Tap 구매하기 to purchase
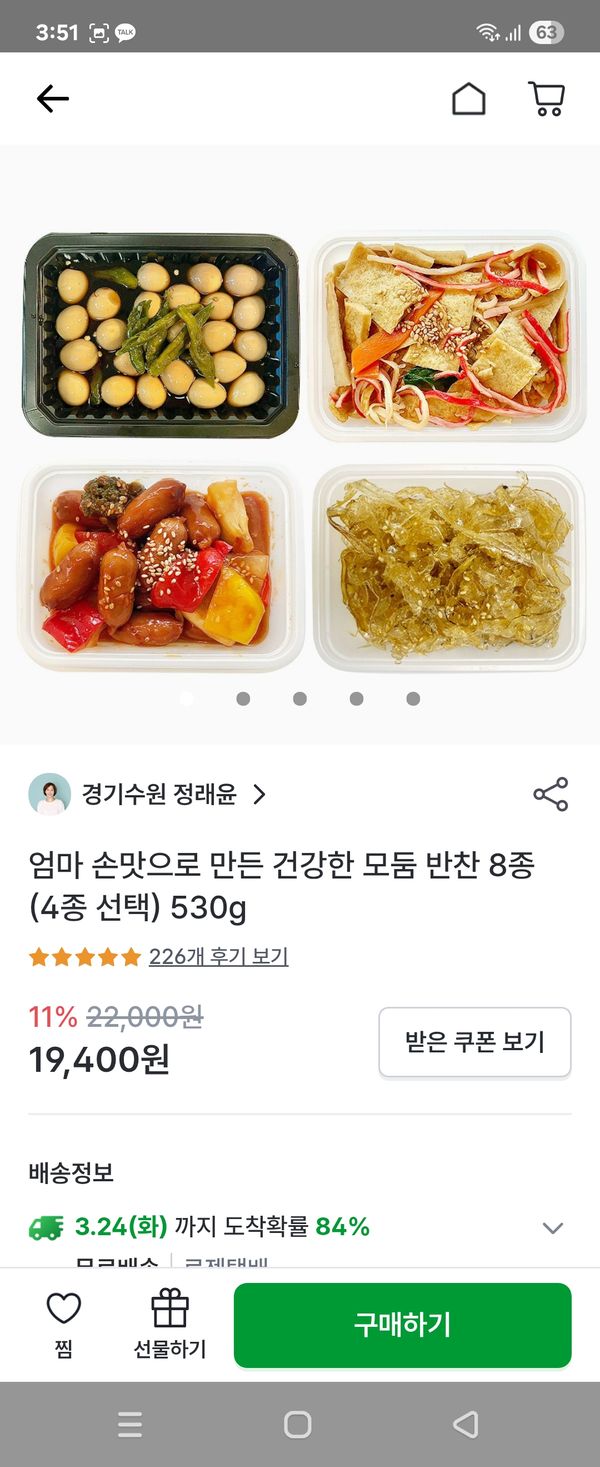600x1467 pixels. coord(402,1325)
